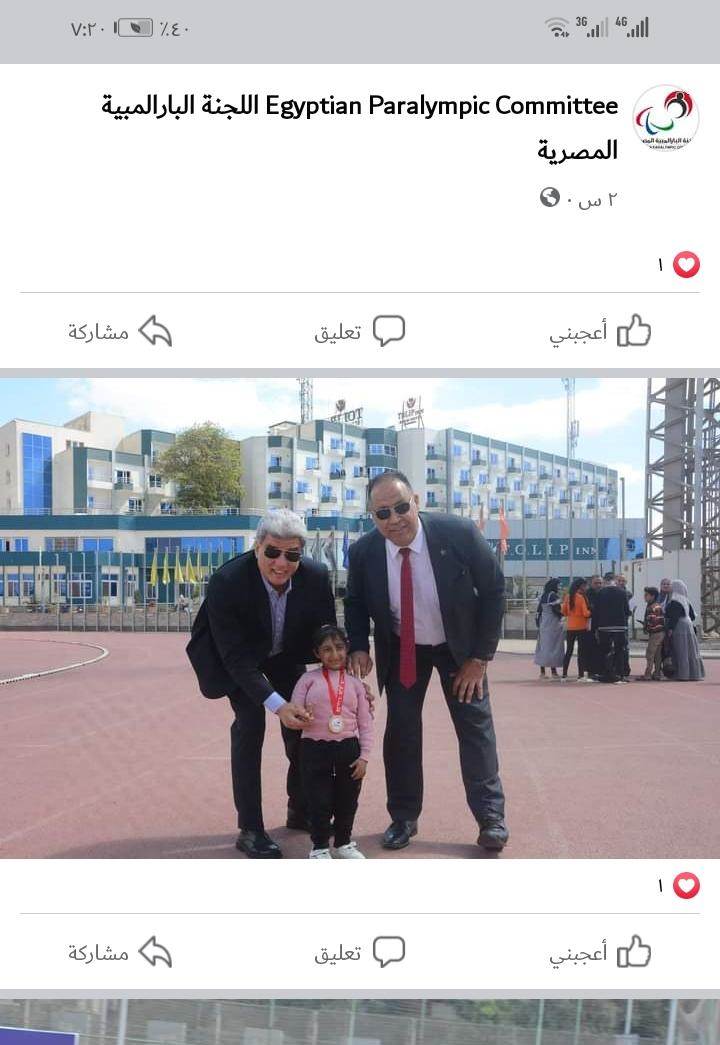Open the photo of two men with girl
Image resolution: width=720 pixels, height=1045 pixels.
(360, 618)
